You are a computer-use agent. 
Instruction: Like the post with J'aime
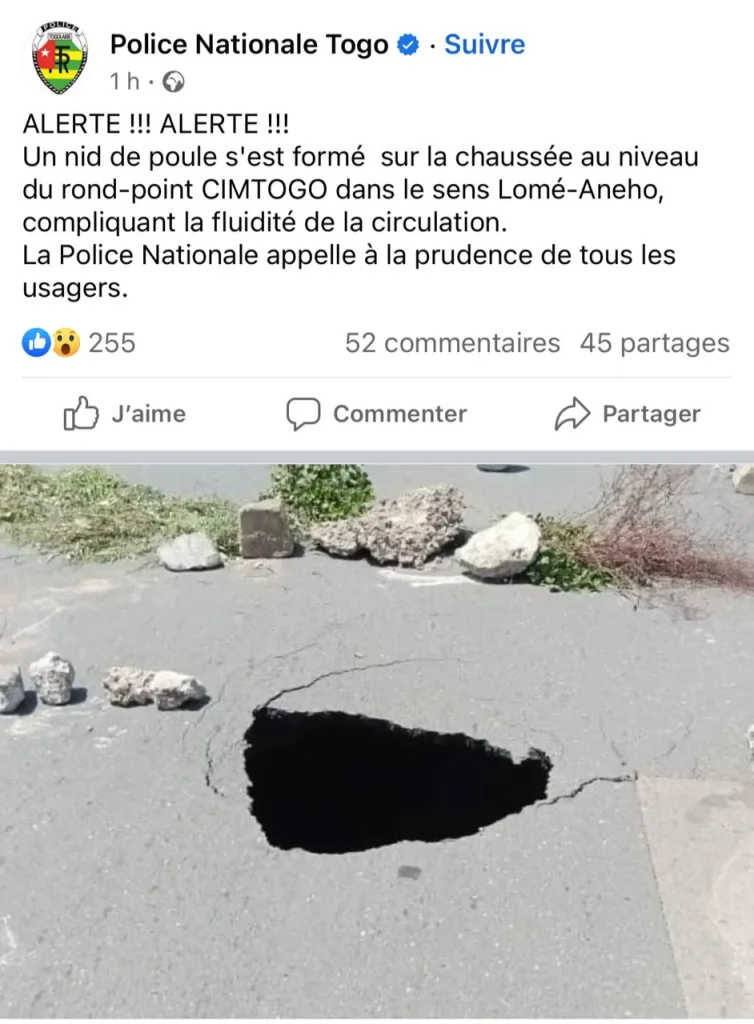[125, 414]
